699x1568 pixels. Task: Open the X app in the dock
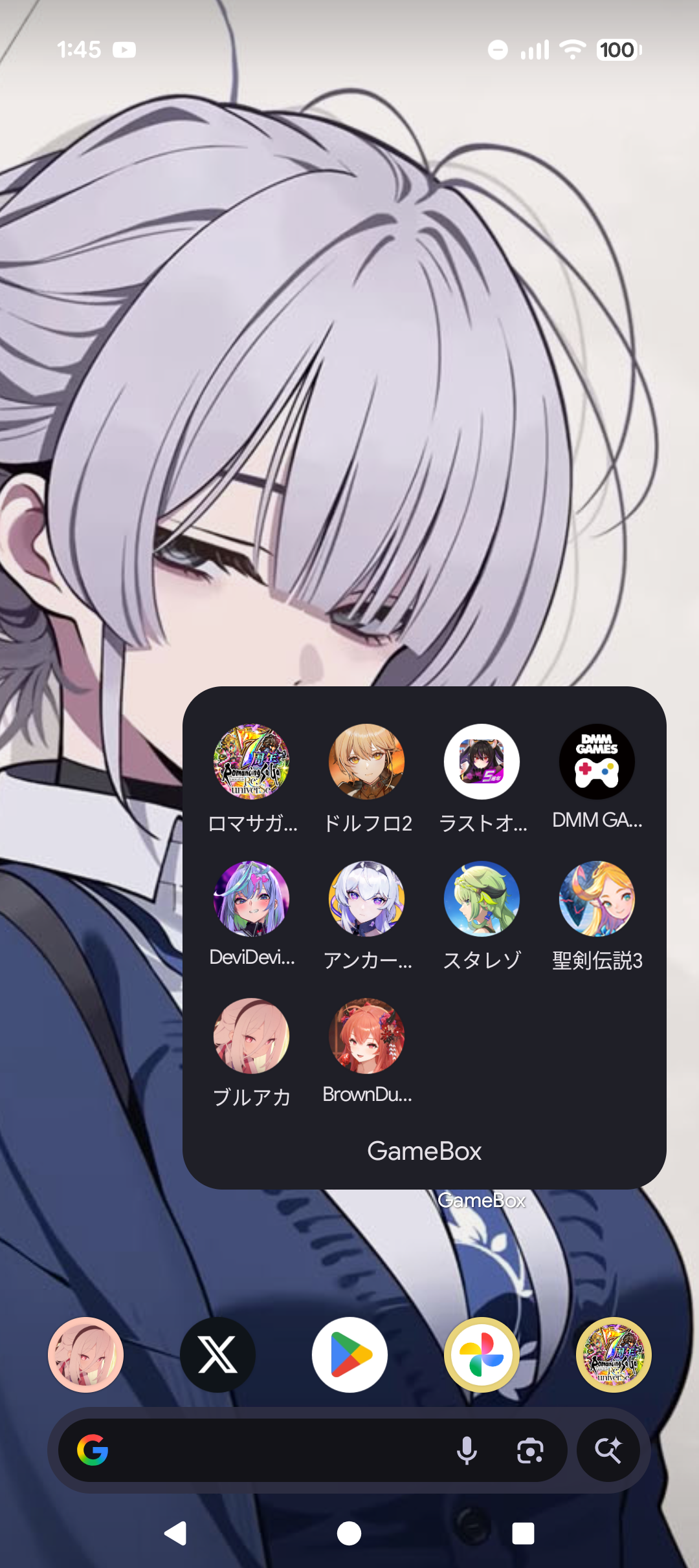(217, 1355)
